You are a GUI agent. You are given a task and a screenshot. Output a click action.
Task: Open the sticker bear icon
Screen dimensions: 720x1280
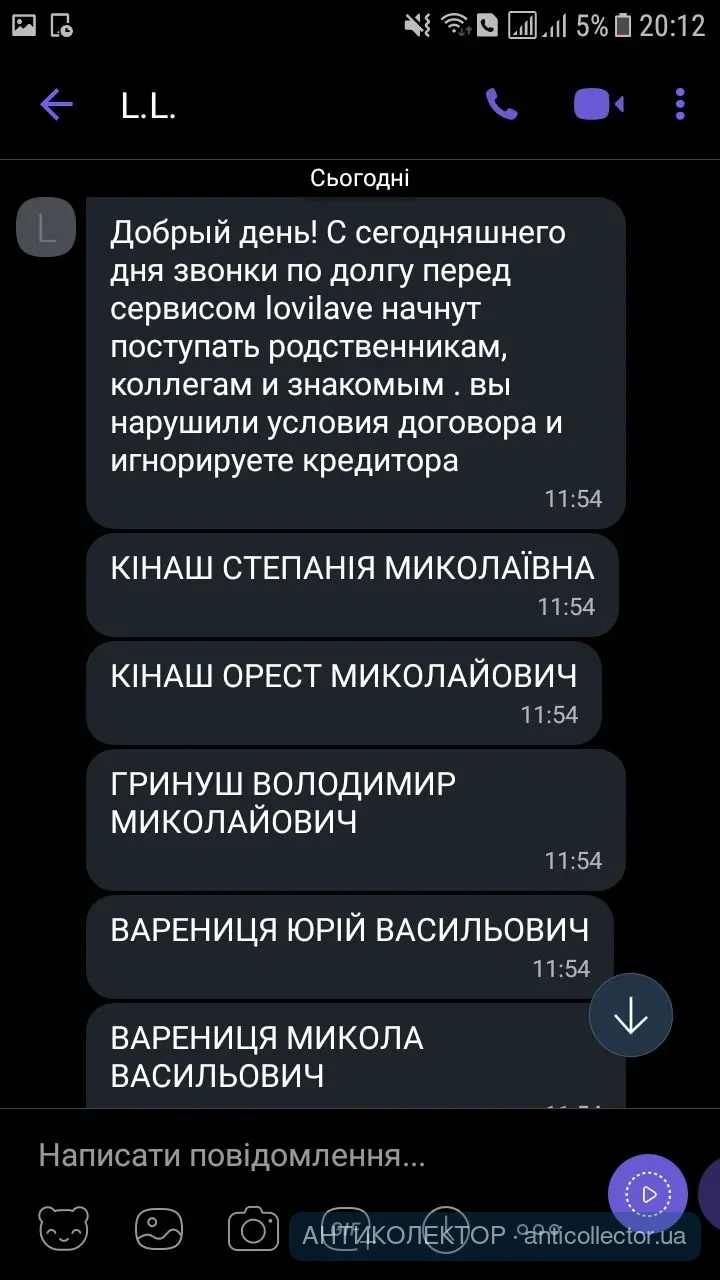[63, 1228]
